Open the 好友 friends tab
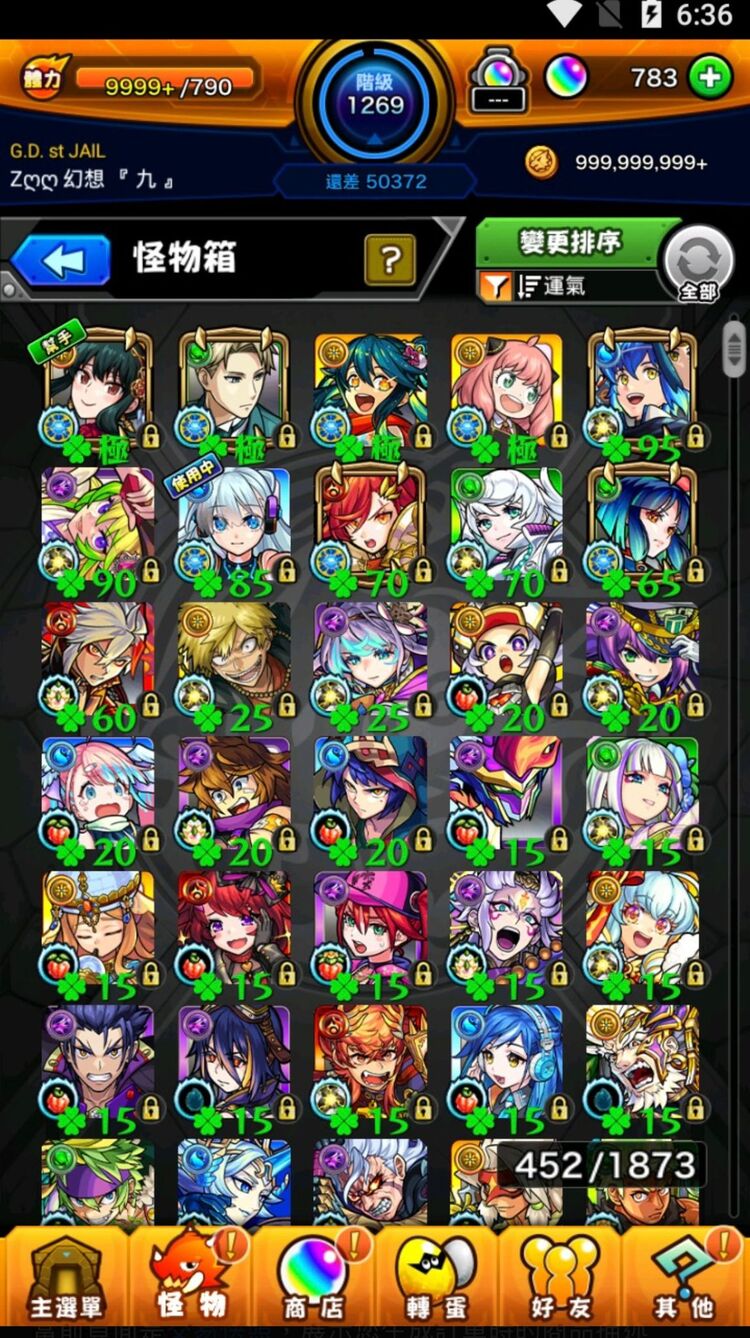Viewport: 750px width, 1338px height. point(560,1280)
